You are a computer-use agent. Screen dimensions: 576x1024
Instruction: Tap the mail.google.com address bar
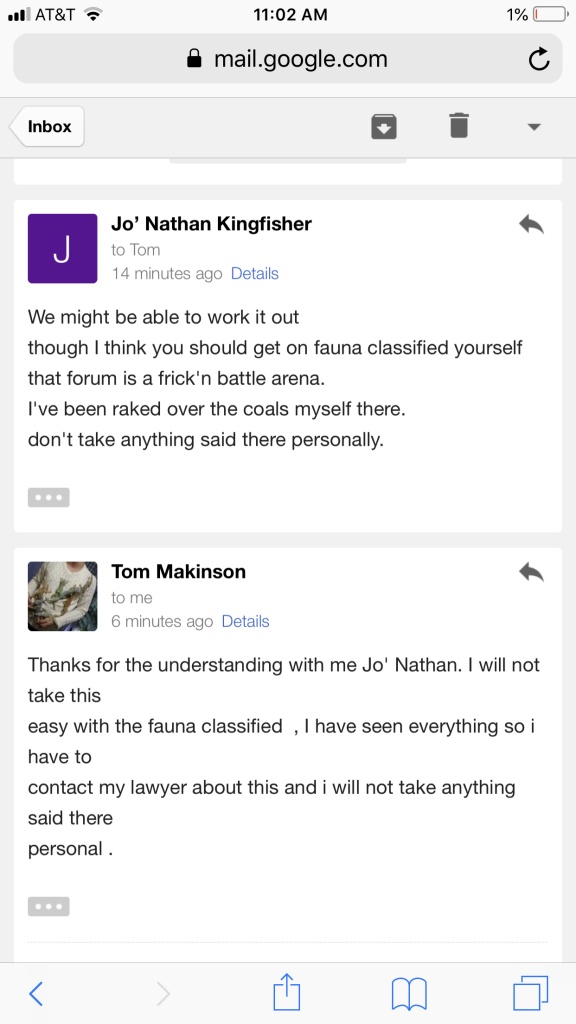tap(287, 59)
